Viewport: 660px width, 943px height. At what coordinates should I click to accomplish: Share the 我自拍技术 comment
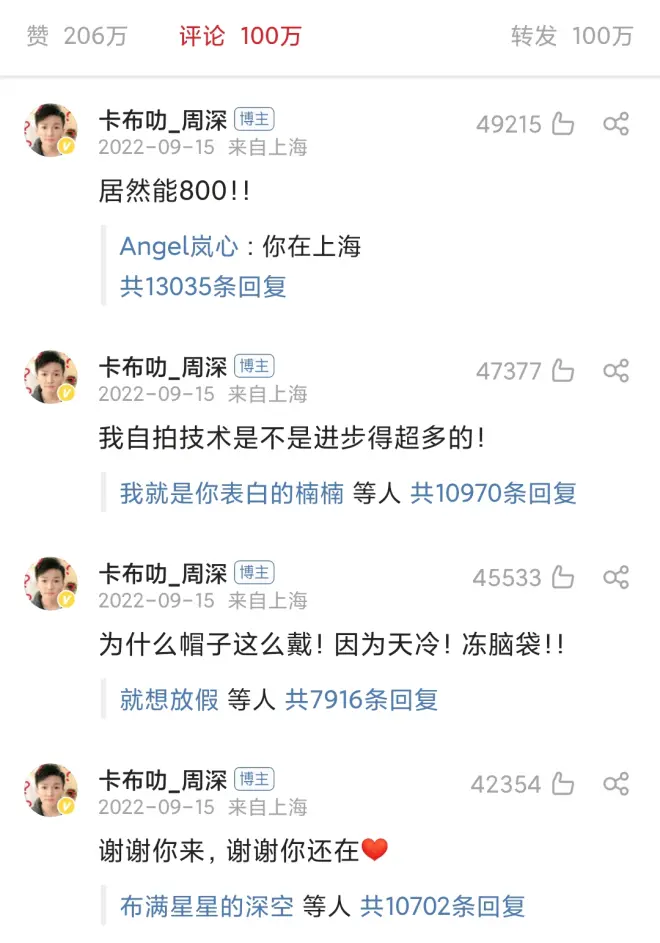[x=616, y=371]
